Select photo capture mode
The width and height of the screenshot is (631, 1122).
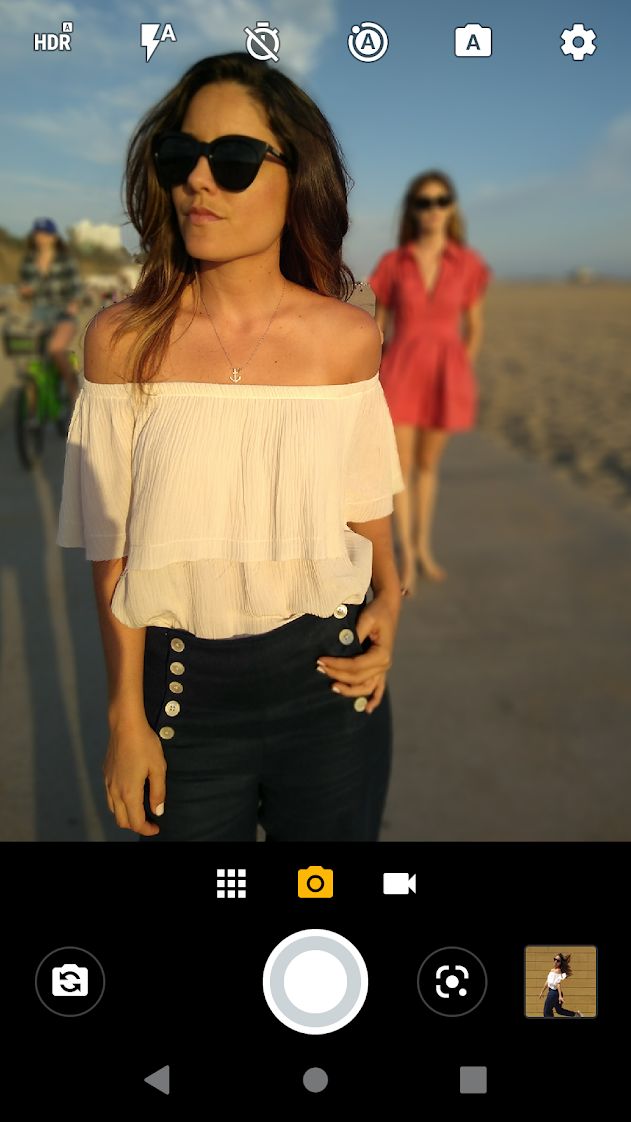click(x=315, y=883)
